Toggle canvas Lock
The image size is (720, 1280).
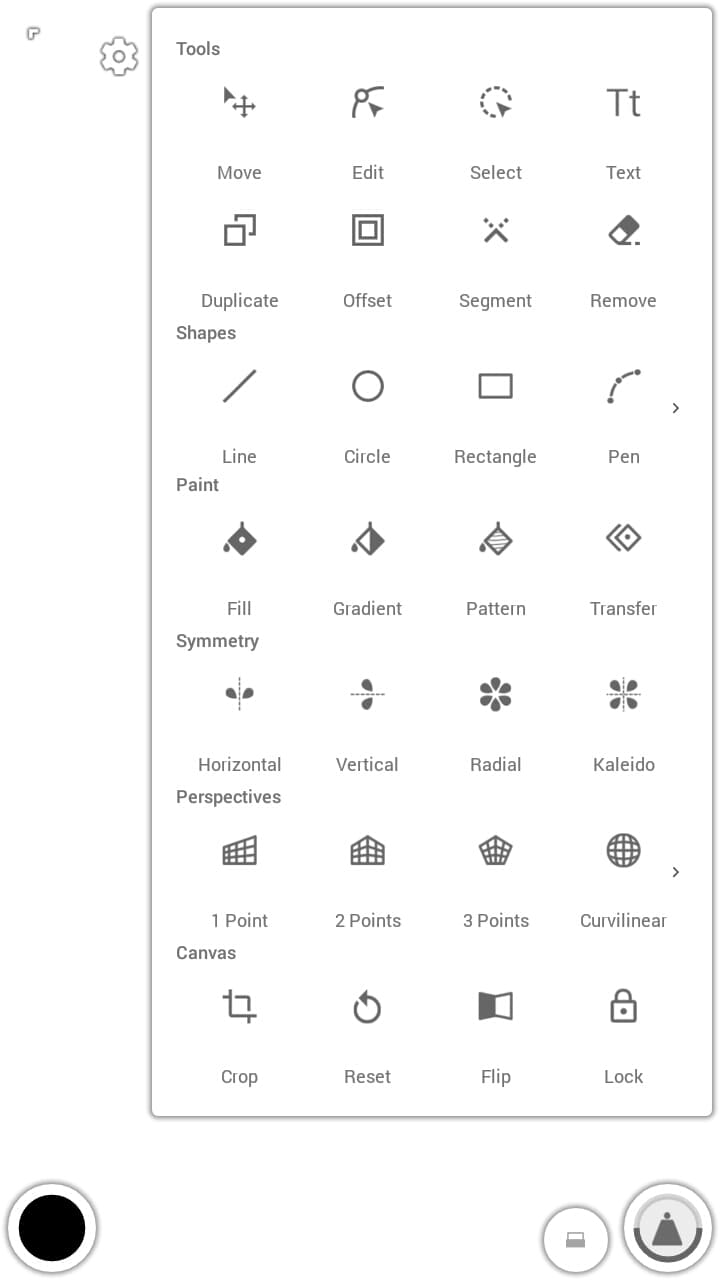pyautogui.click(x=623, y=1006)
